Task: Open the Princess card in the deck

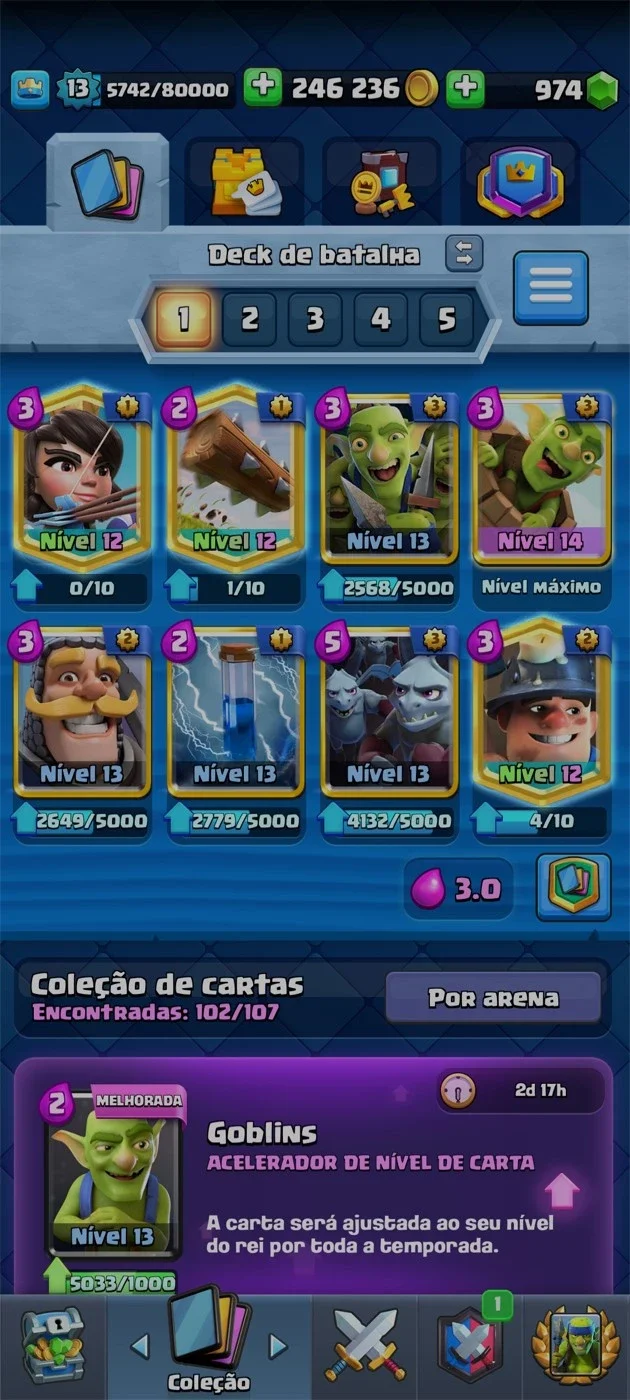Action: pyautogui.click(x=82, y=478)
